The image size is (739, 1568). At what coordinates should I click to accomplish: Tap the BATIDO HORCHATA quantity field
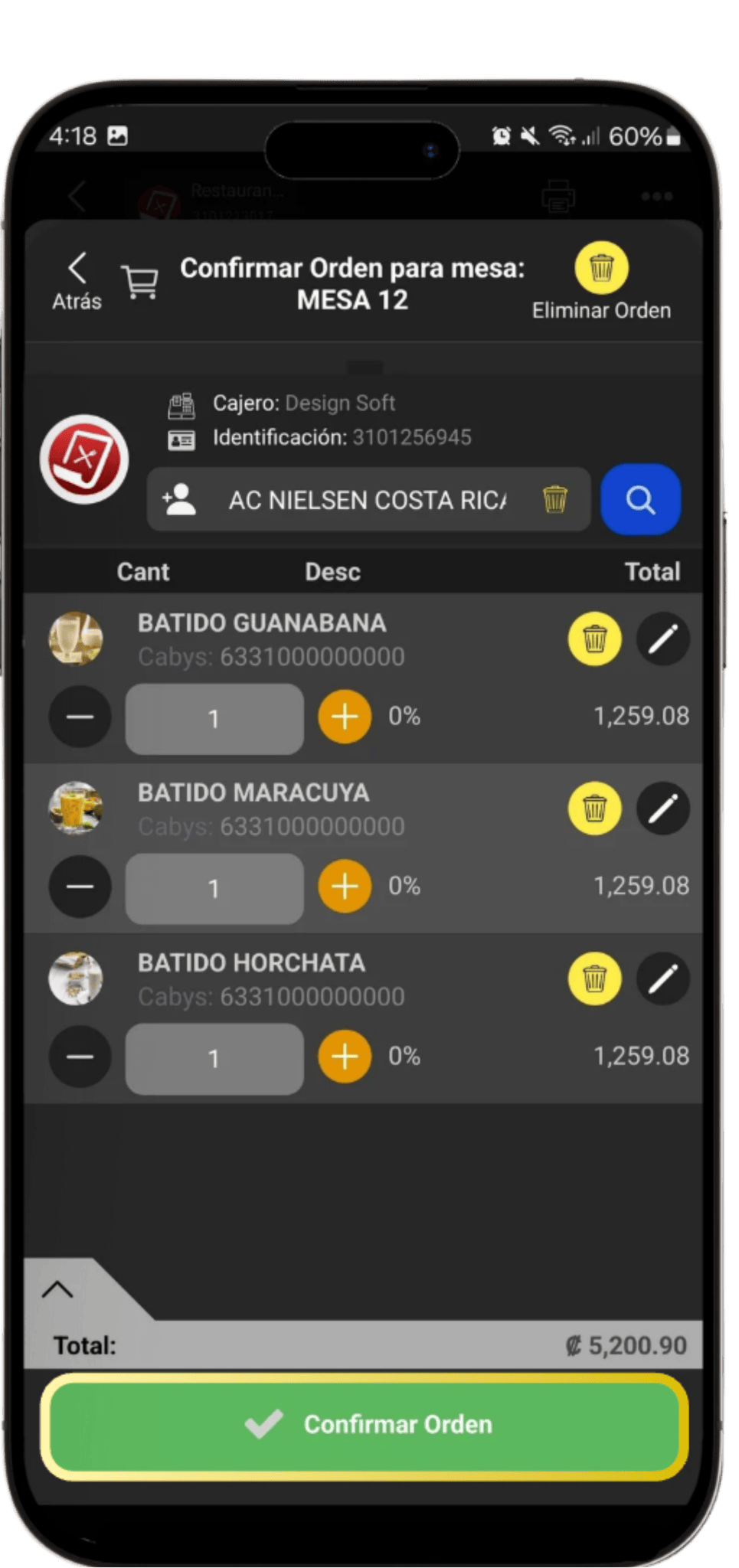(214, 1058)
